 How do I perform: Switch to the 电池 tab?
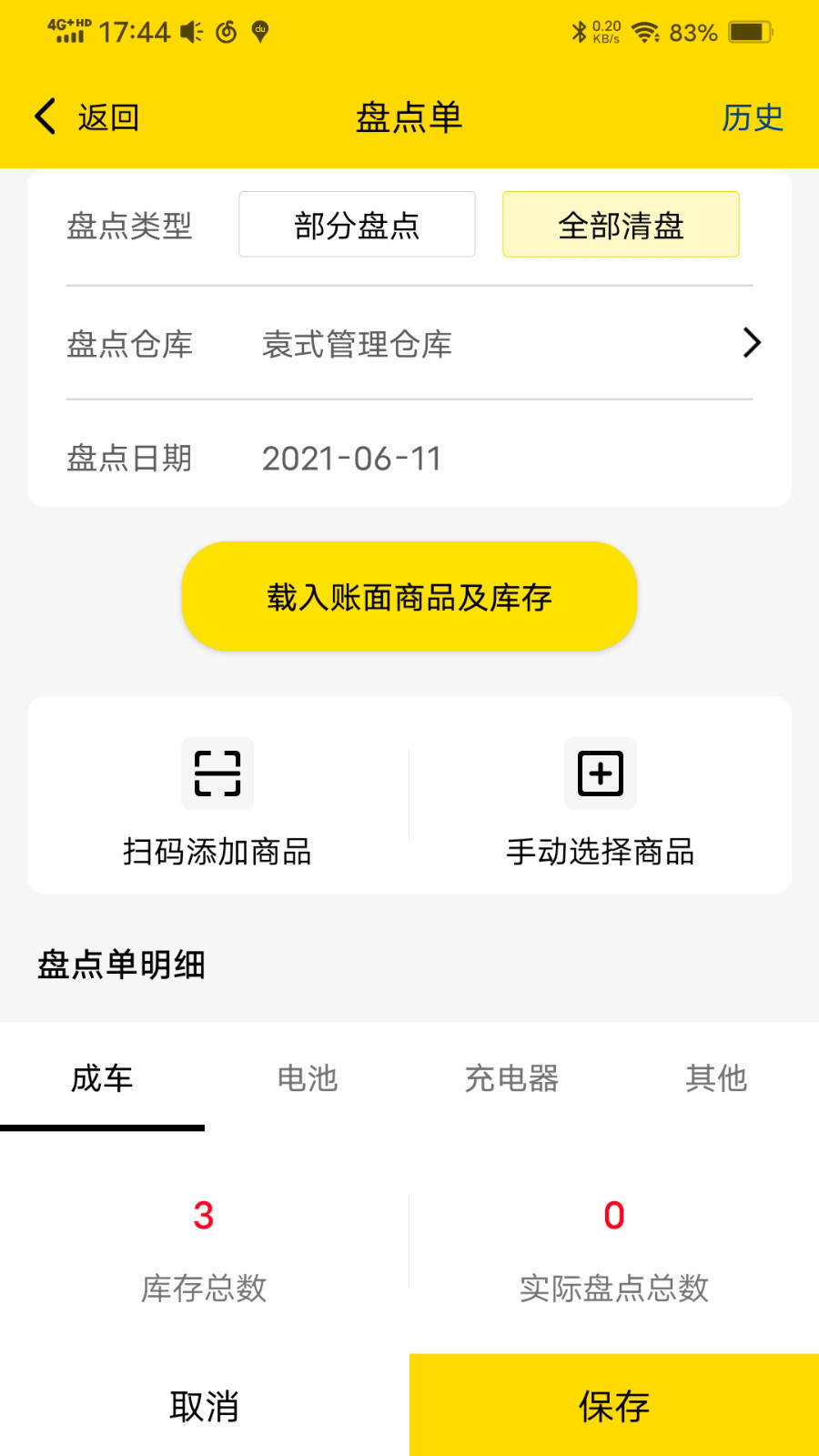click(x=307, y=1078)
